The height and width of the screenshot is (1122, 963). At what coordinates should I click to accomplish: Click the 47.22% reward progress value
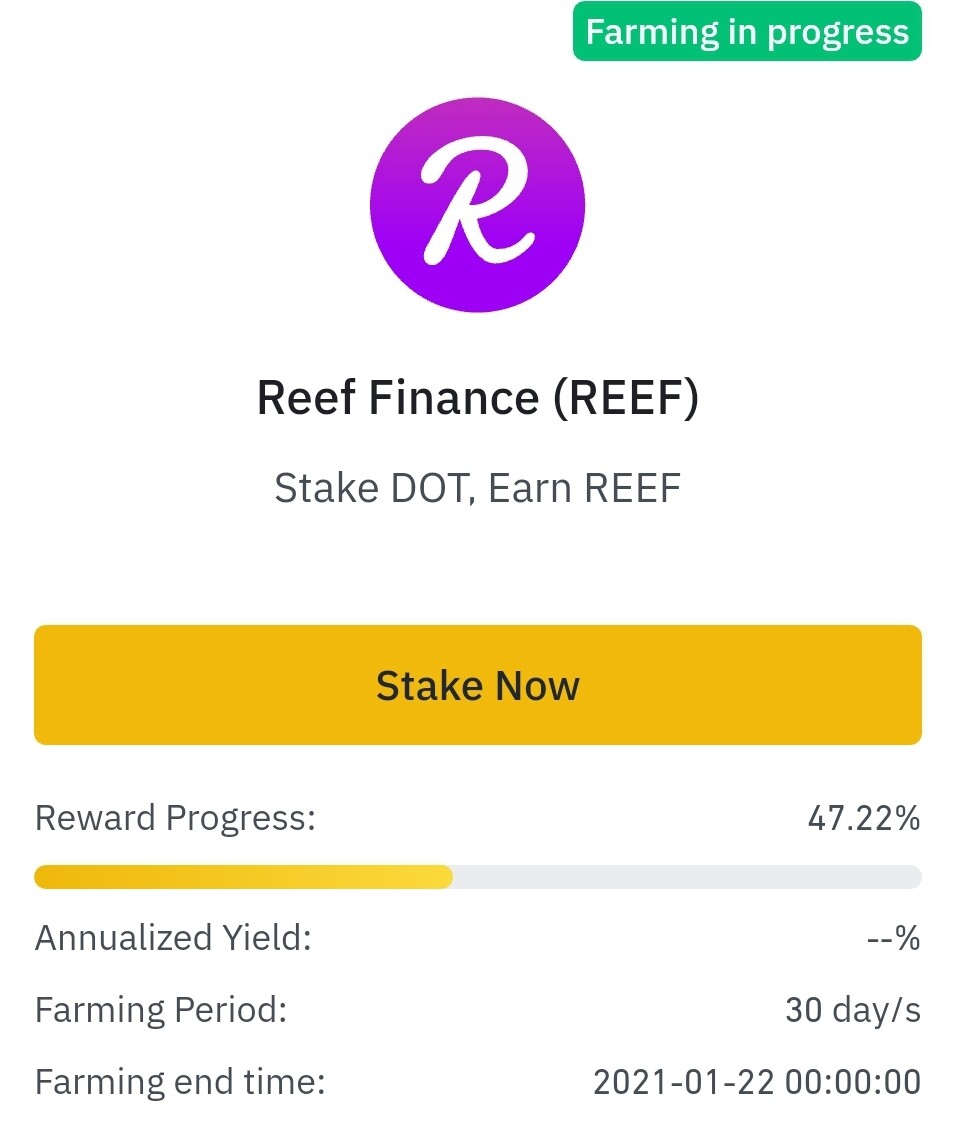[864, 817]
